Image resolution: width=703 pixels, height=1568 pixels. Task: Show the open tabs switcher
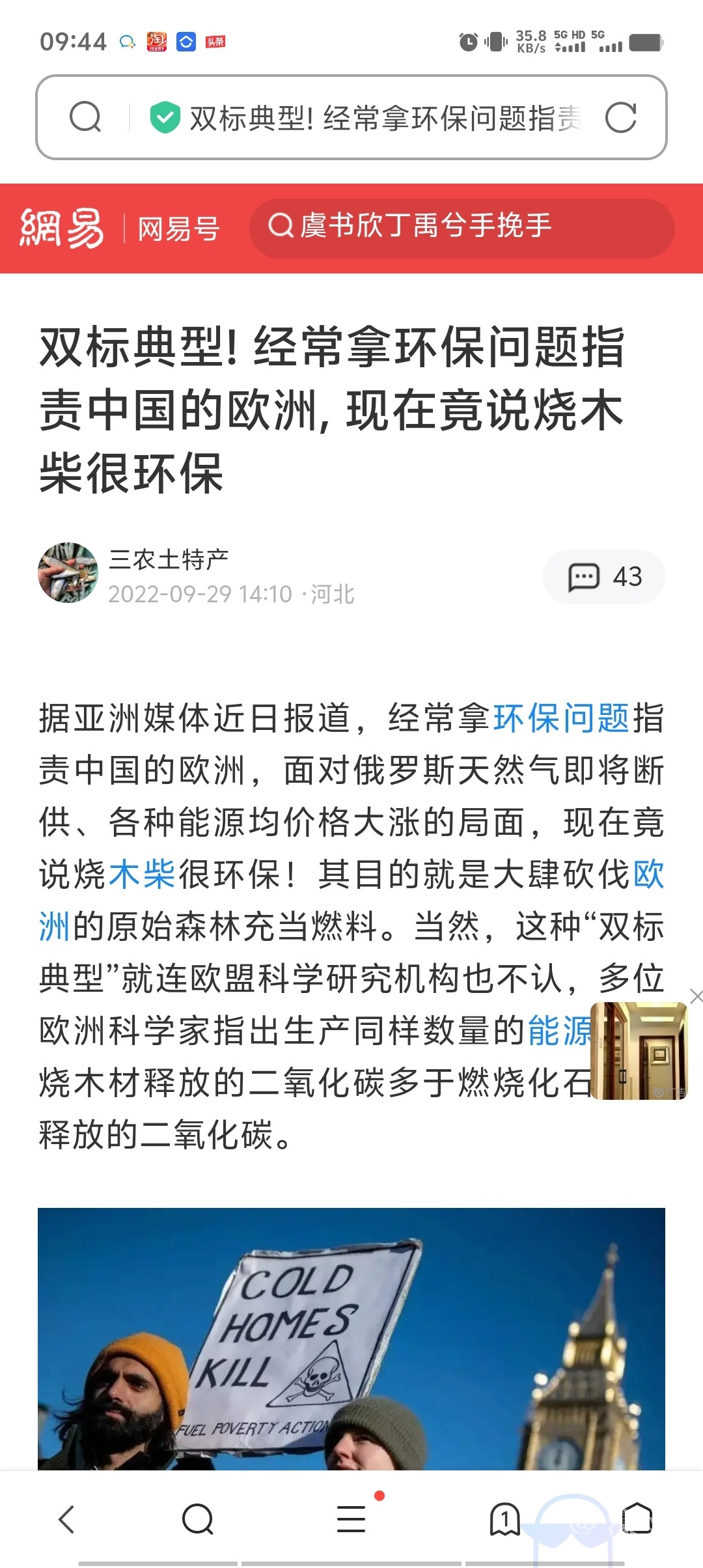tap(504, 1519)
